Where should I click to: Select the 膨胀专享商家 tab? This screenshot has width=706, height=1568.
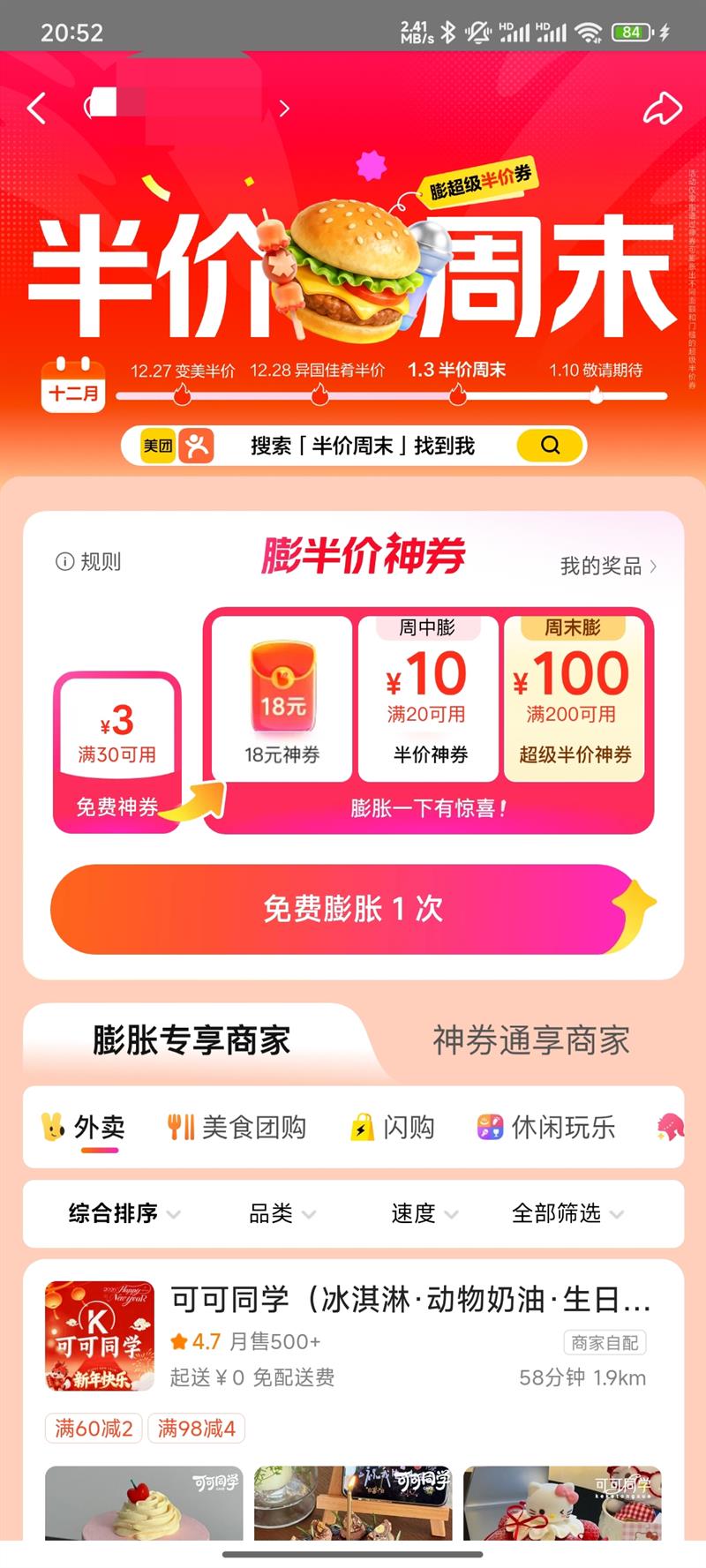pos(191,1041)
